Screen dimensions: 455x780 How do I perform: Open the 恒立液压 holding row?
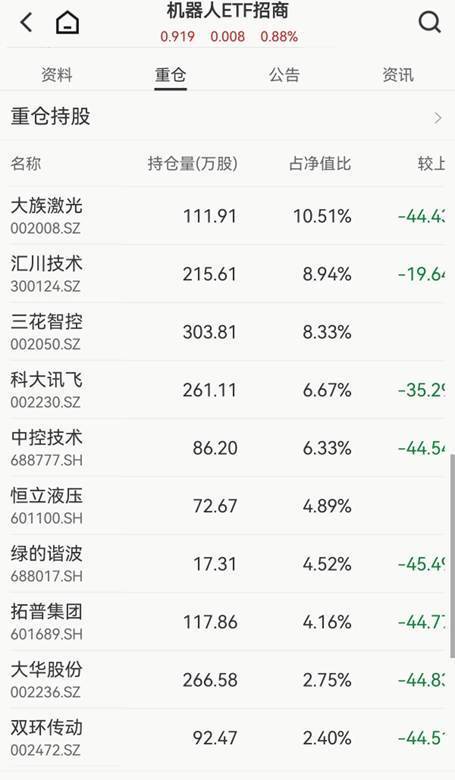pos(227,505)
